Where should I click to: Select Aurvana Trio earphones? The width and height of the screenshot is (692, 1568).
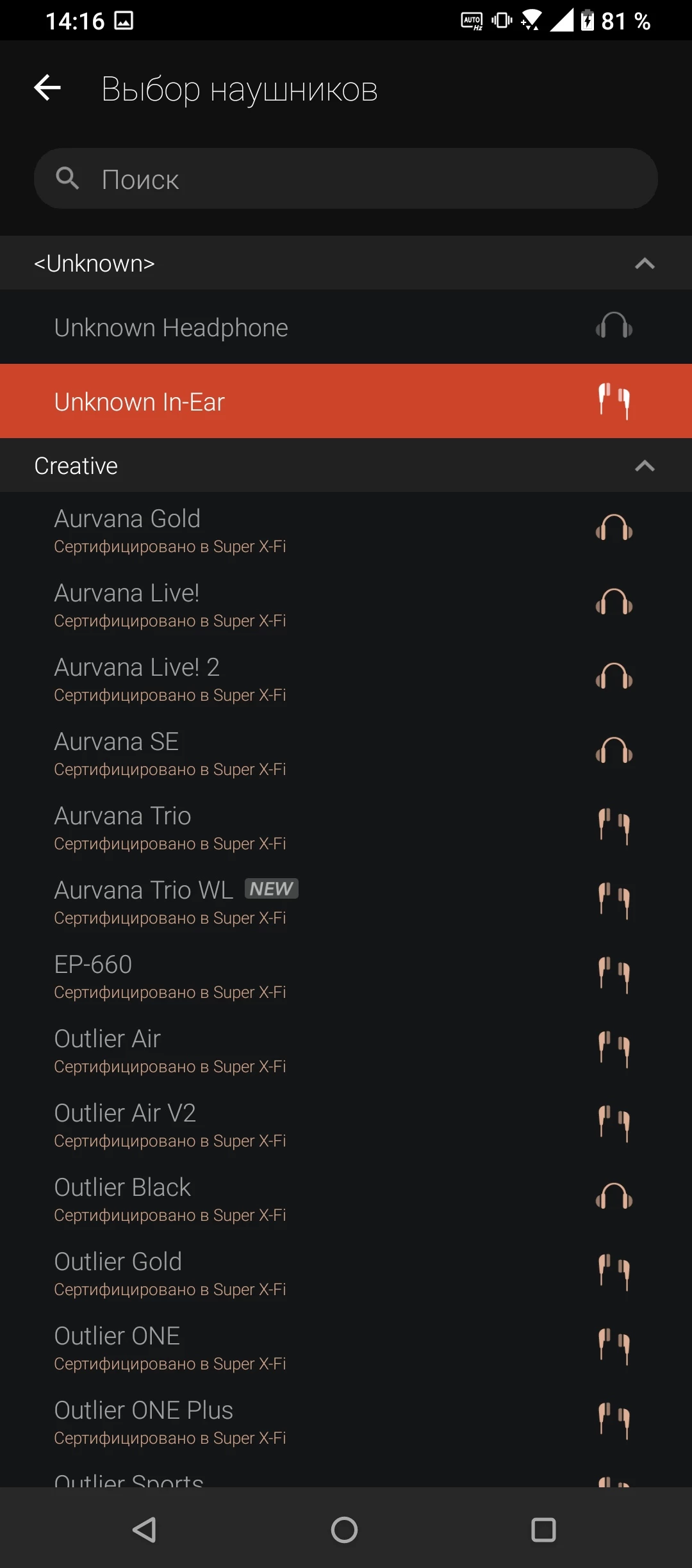(x=346, y=826)
